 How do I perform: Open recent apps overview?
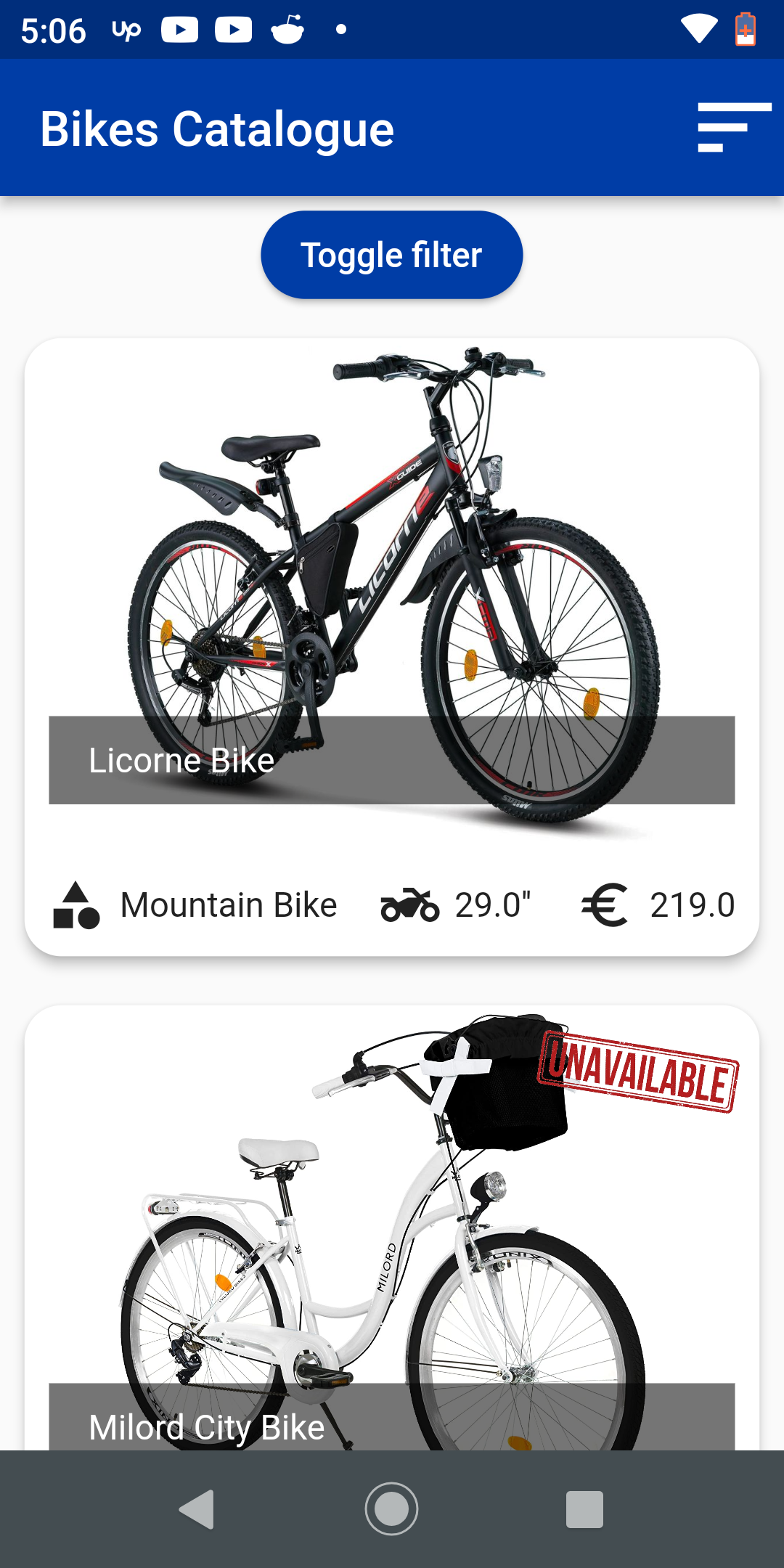point(584,1509)
